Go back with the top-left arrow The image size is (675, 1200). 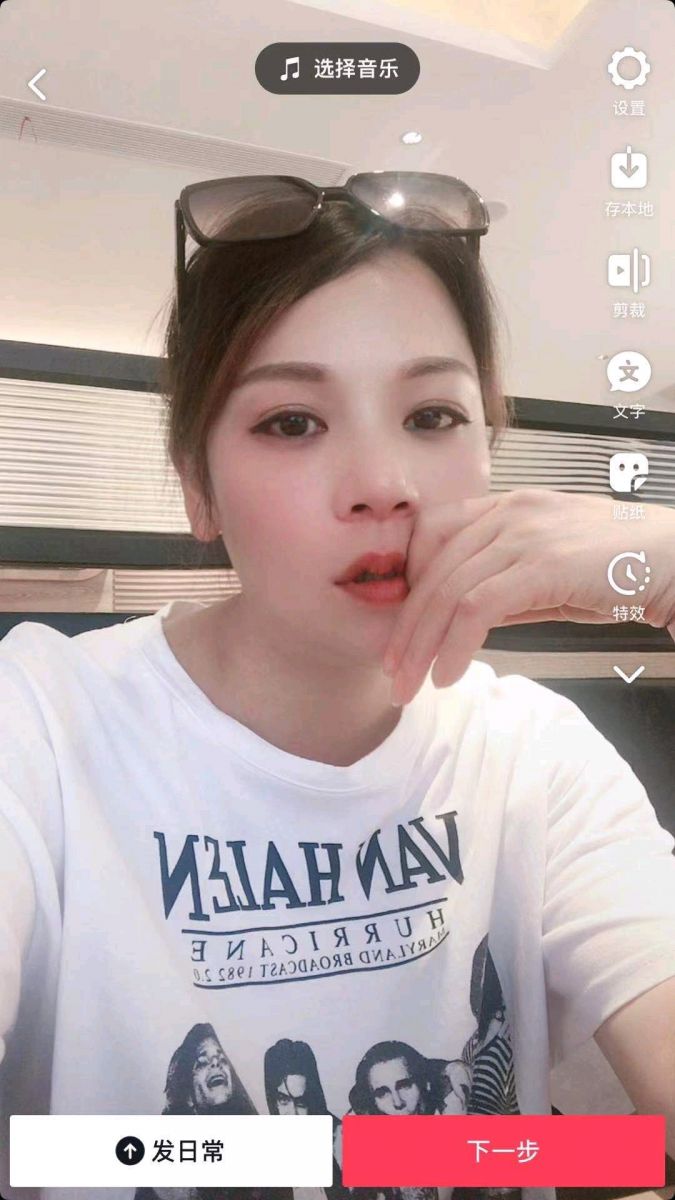37,85
